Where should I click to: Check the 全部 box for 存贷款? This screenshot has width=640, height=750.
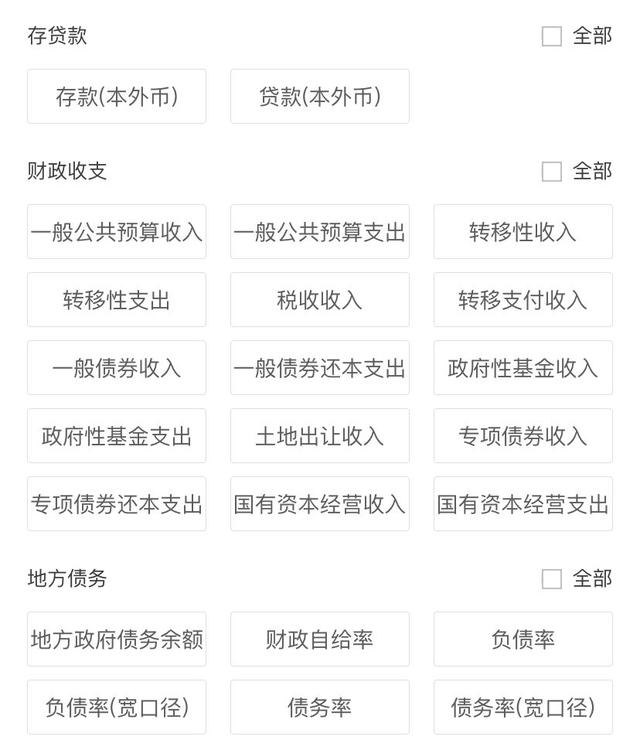552,36
